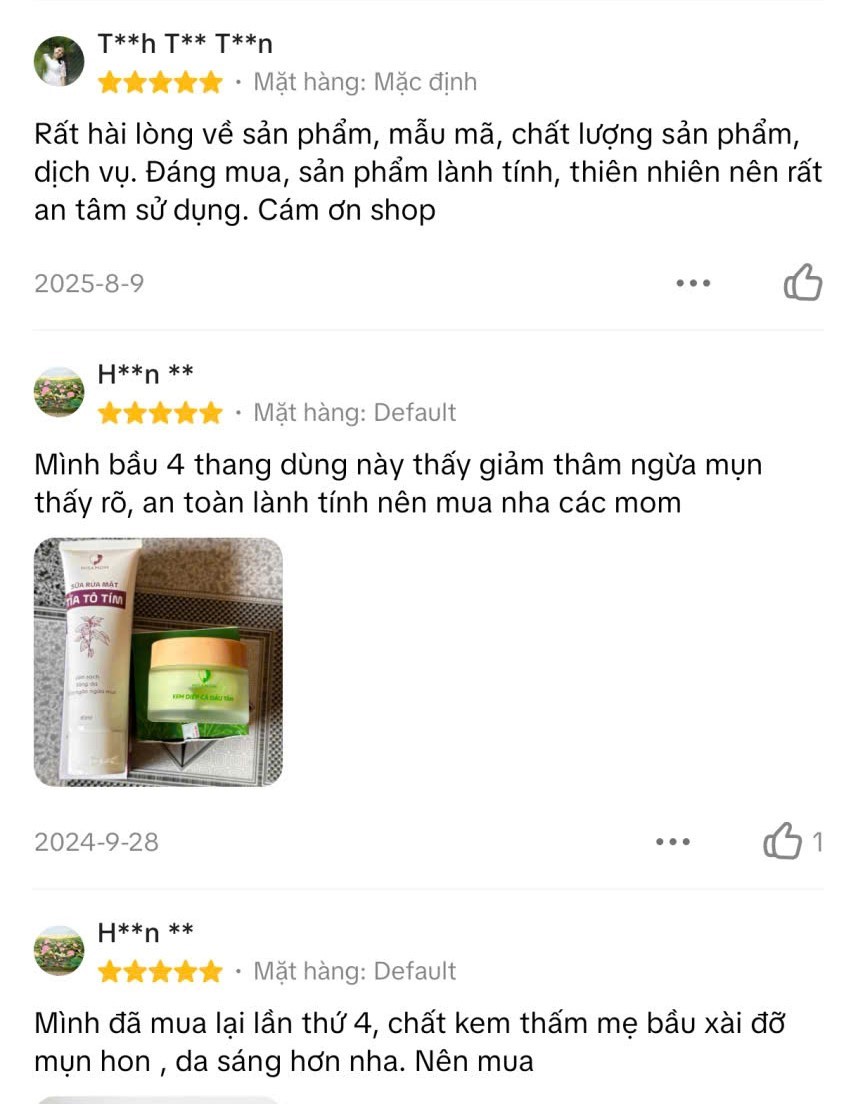Like the review dated 2025-8-9

click(802, 283)
